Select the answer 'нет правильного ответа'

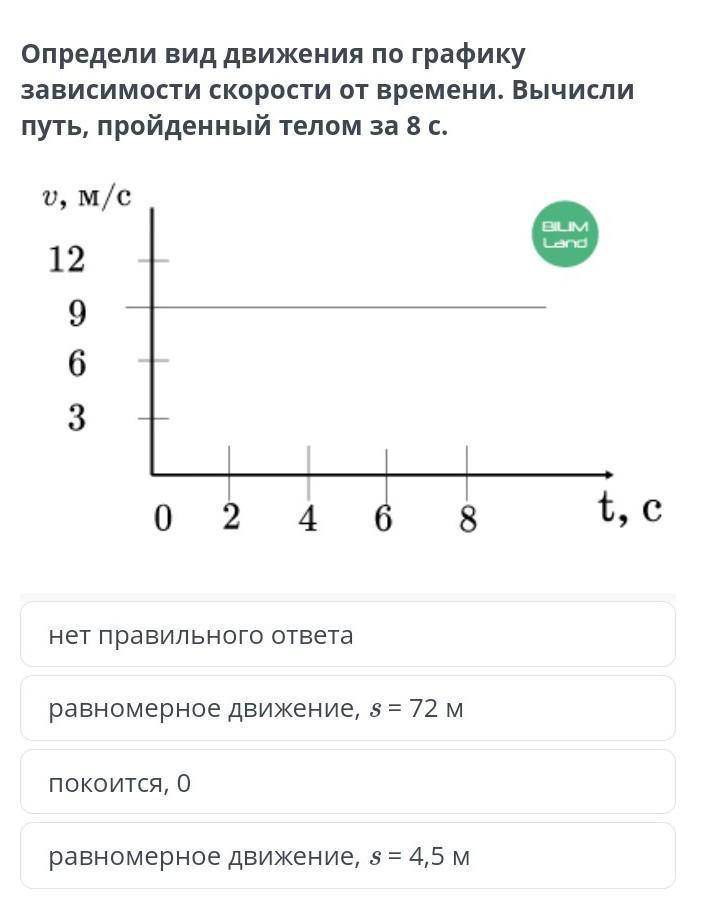pyautogui.click(x=347, y=635)
